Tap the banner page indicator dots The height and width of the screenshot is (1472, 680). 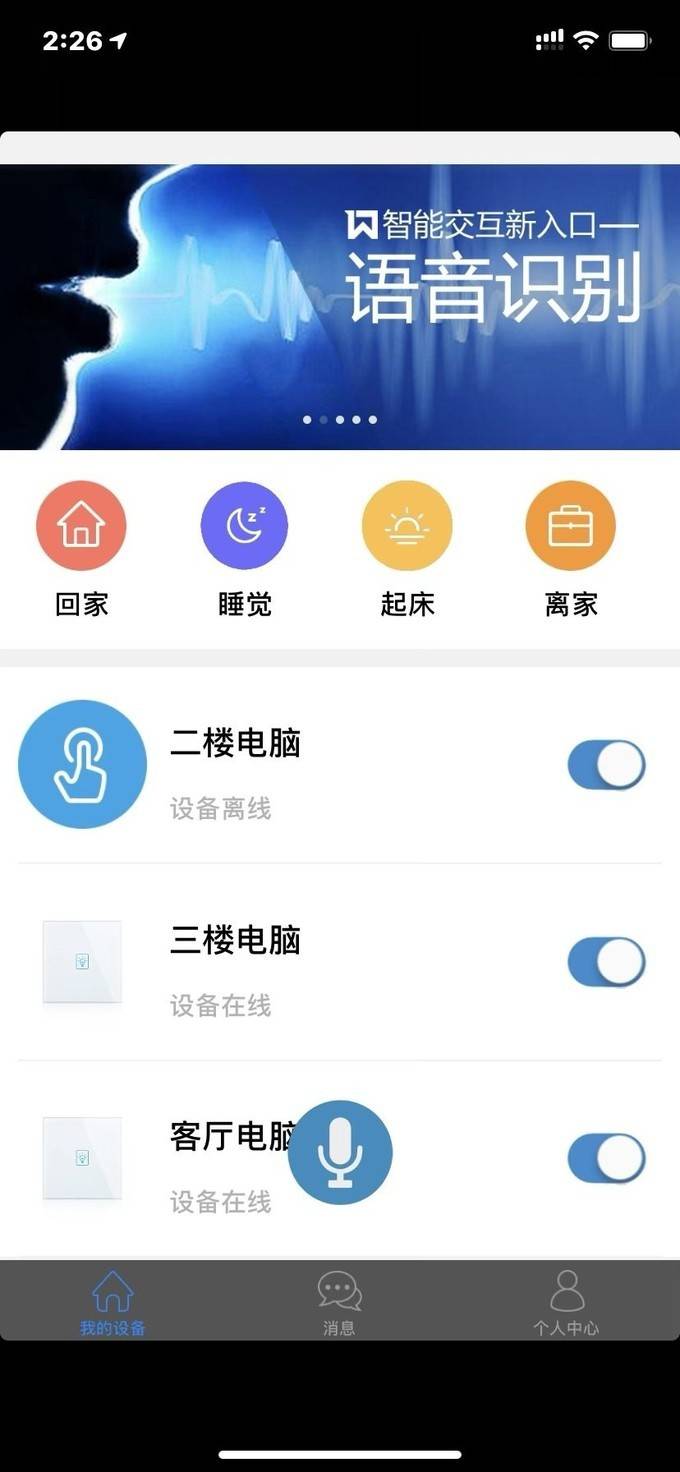click(x=340, y=420)
